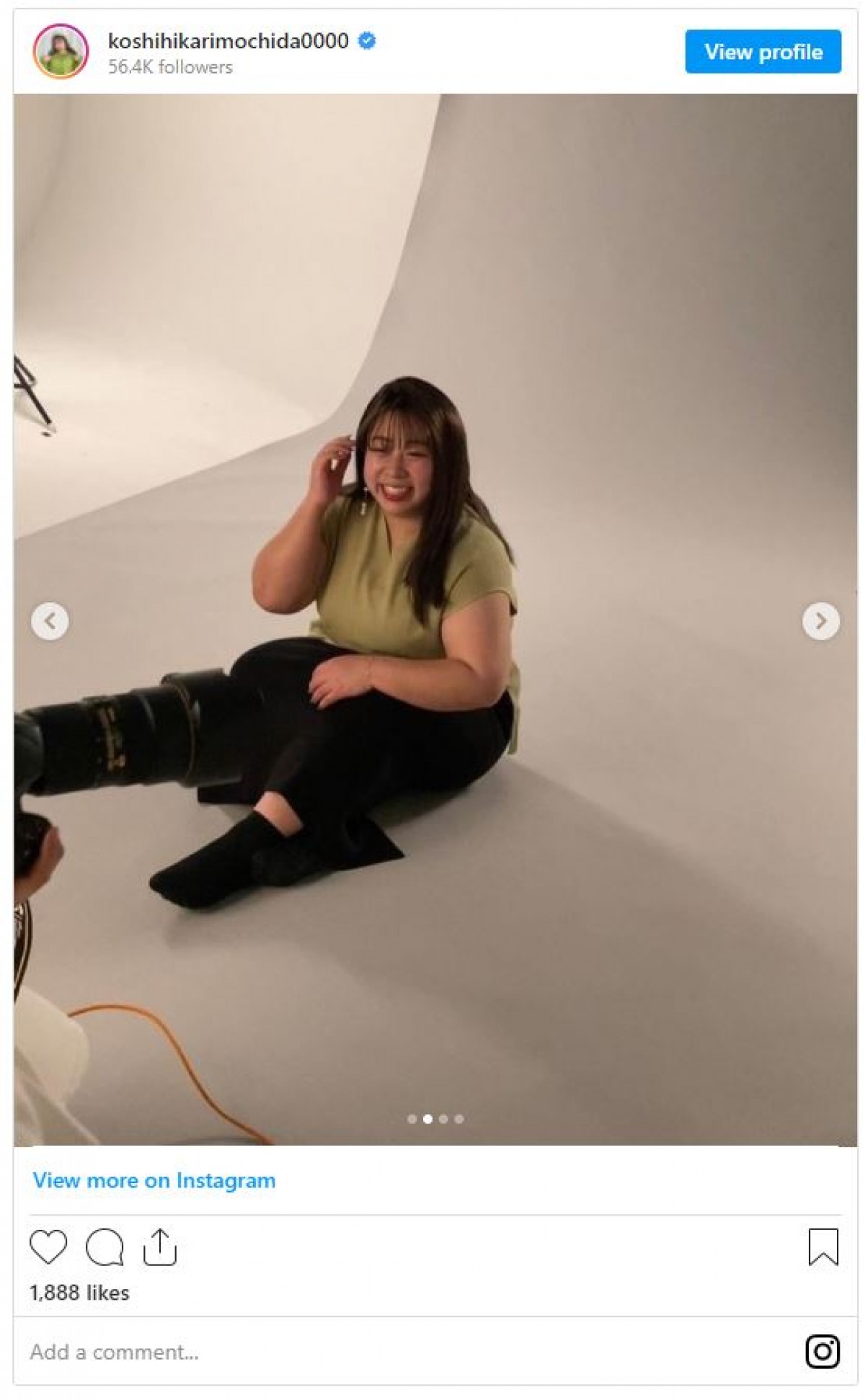Open the comment bubble icon
This screenshot has width=865, height=1400.
105,1247
